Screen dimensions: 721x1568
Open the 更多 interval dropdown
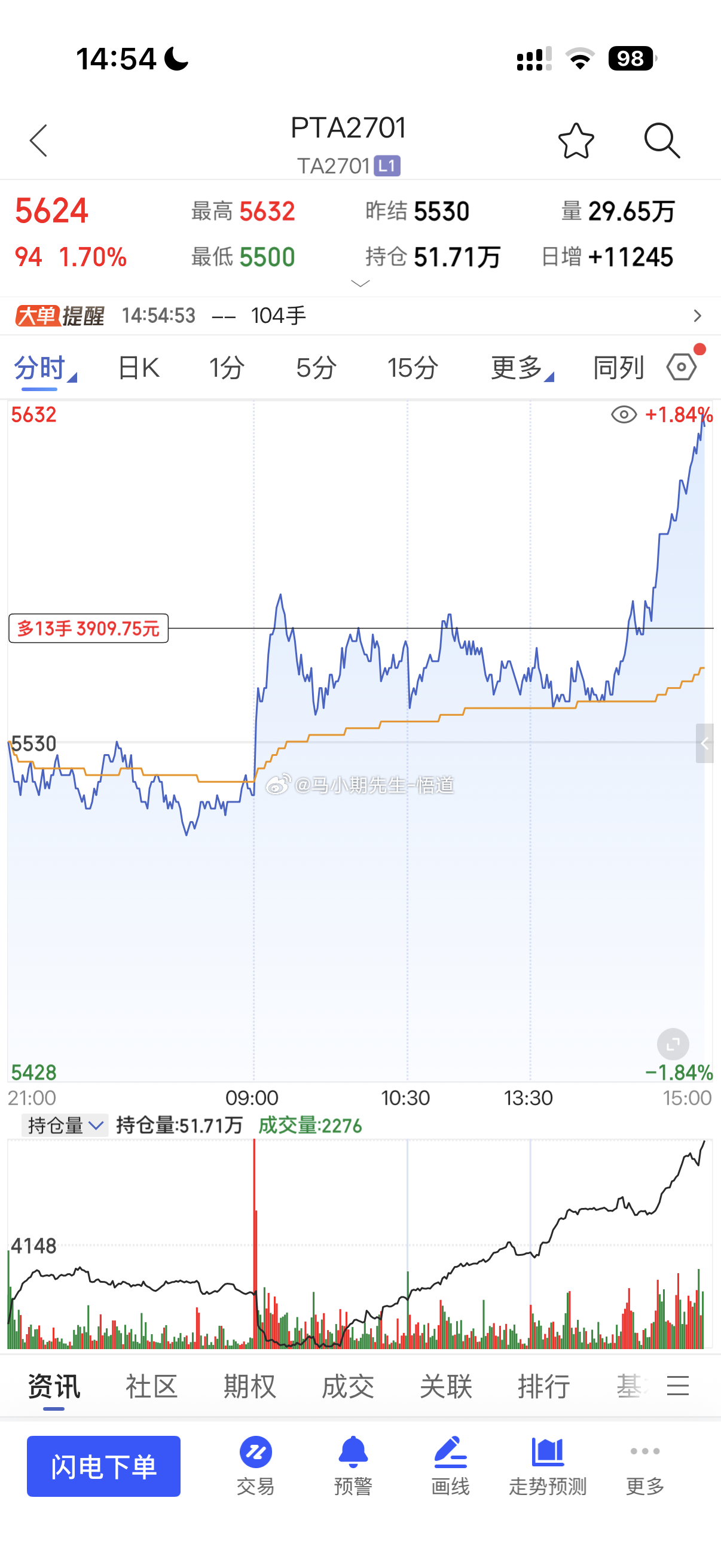(521, 368)
